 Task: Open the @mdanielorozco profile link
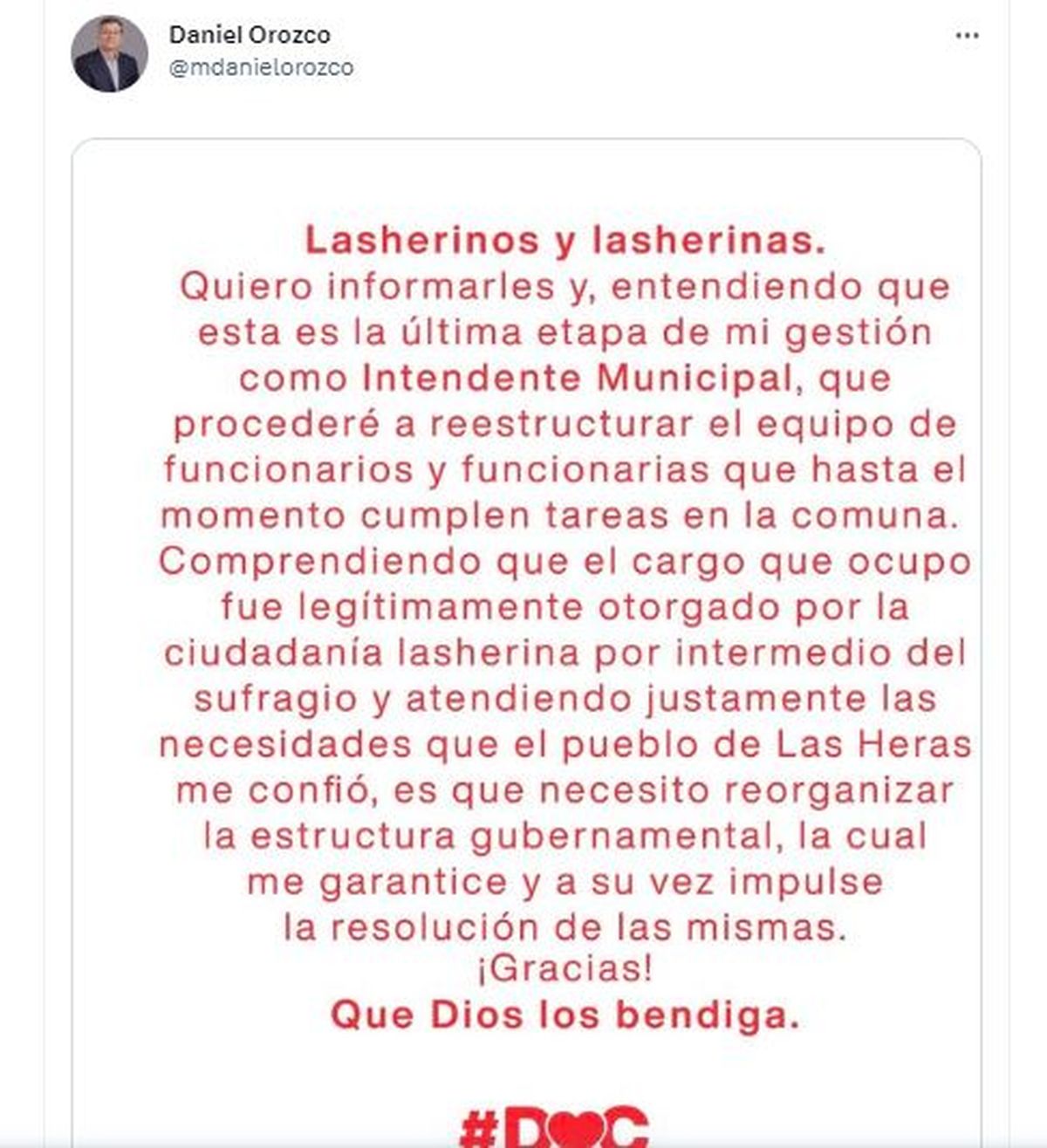261,68
